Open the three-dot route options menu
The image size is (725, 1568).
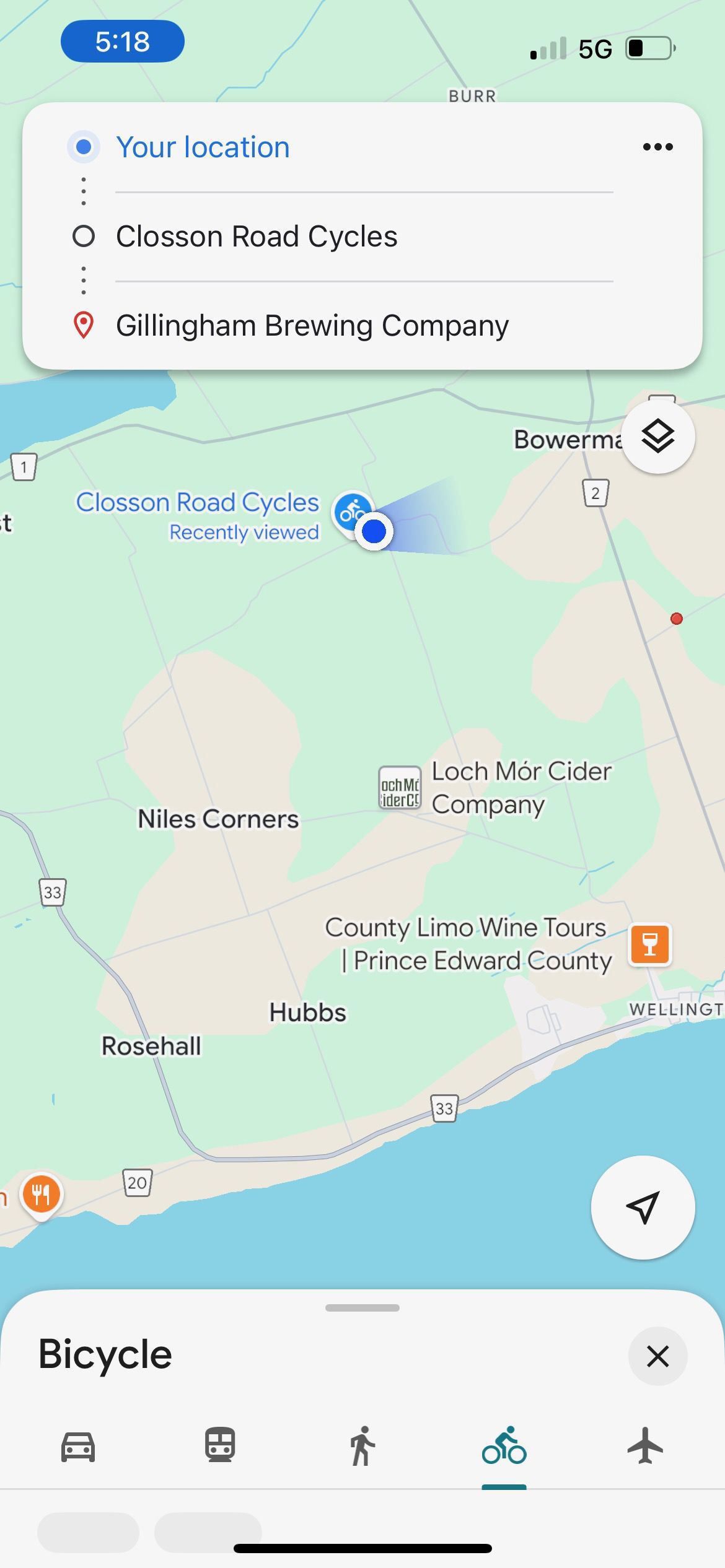(x=657, y=147)
